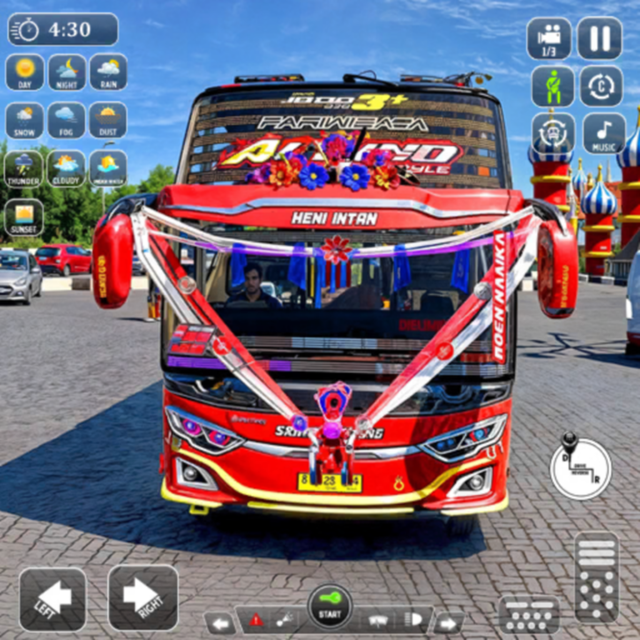
Task: Toggle the Music button
Action: coord(603,133)
